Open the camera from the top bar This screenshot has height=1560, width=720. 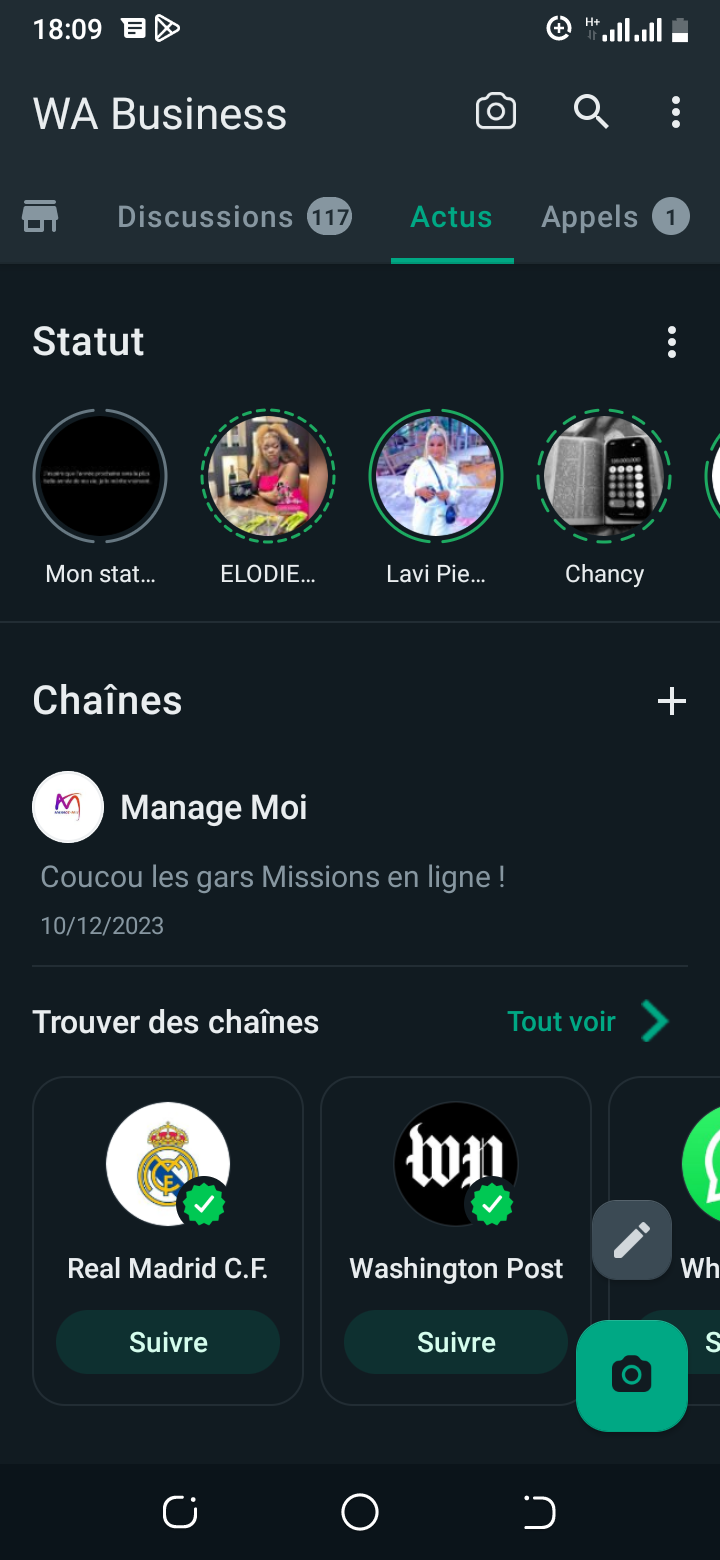[x=495, y=112]
